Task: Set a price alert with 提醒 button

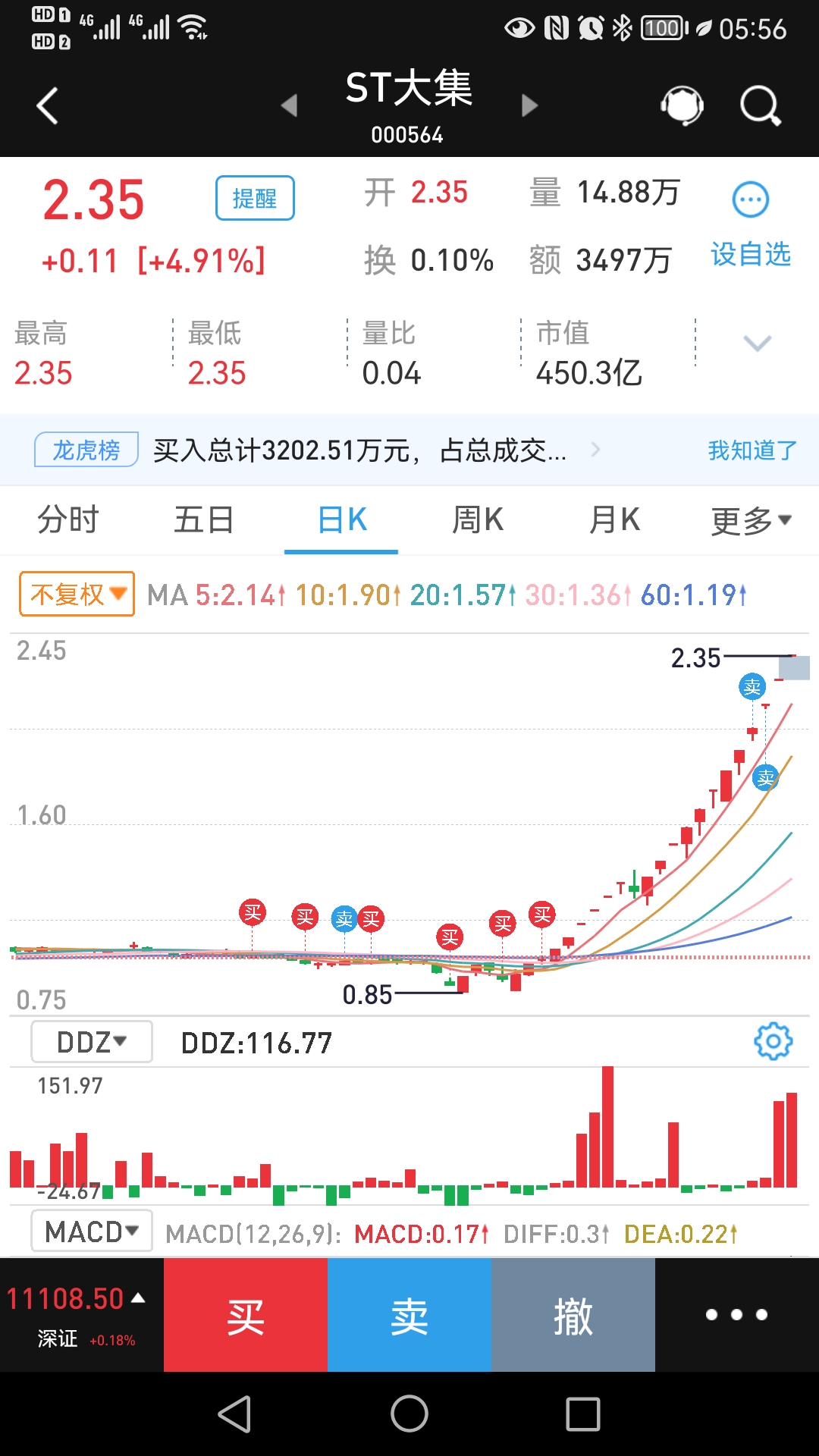Action: pyautogui.click(x=255, y=198)
